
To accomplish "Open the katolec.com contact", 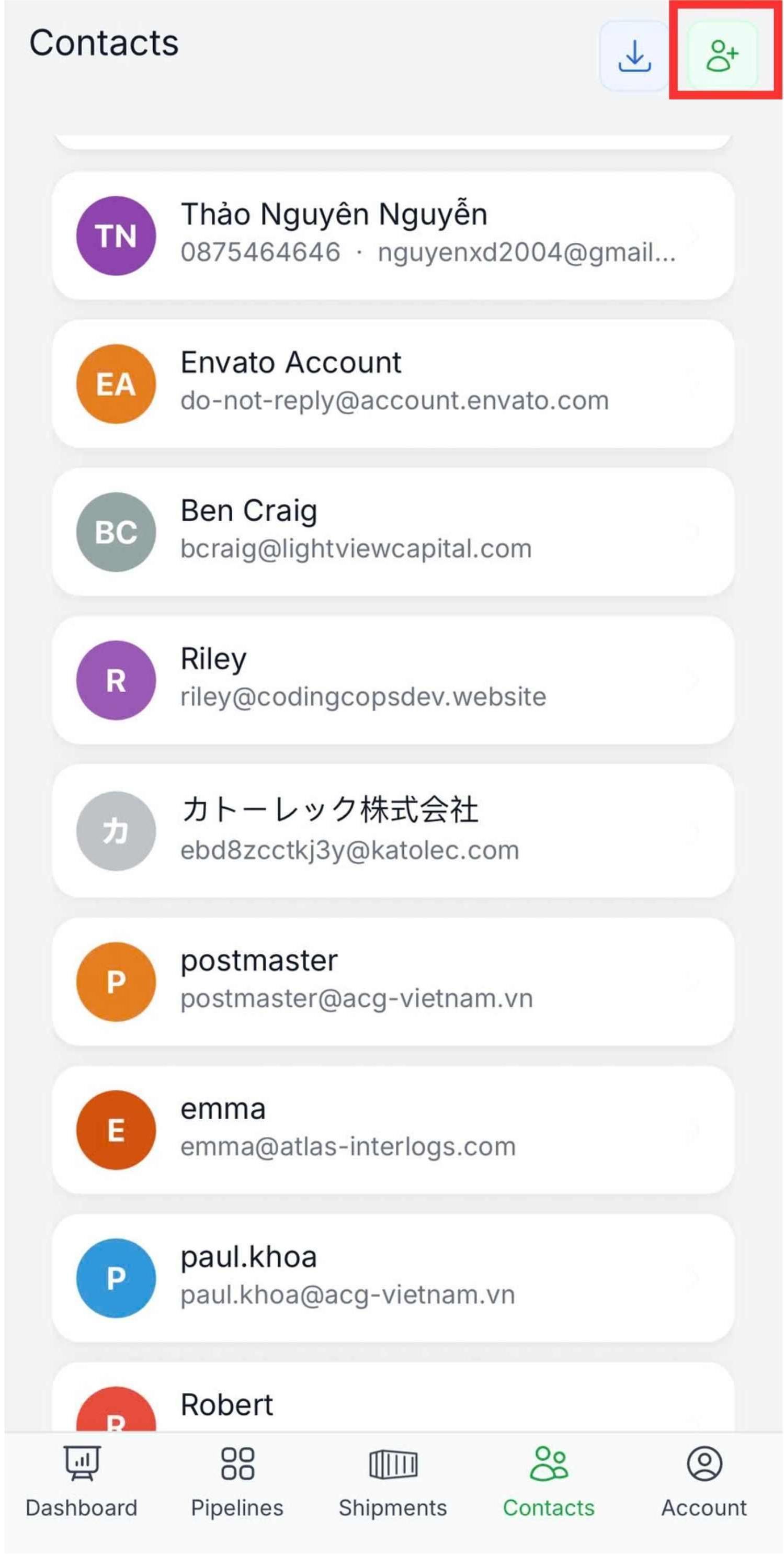I will click(393, 831).
